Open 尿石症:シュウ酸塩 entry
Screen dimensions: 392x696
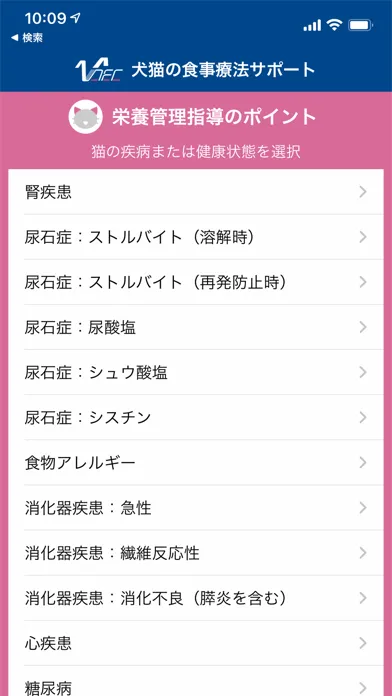(x=196, y=372)
